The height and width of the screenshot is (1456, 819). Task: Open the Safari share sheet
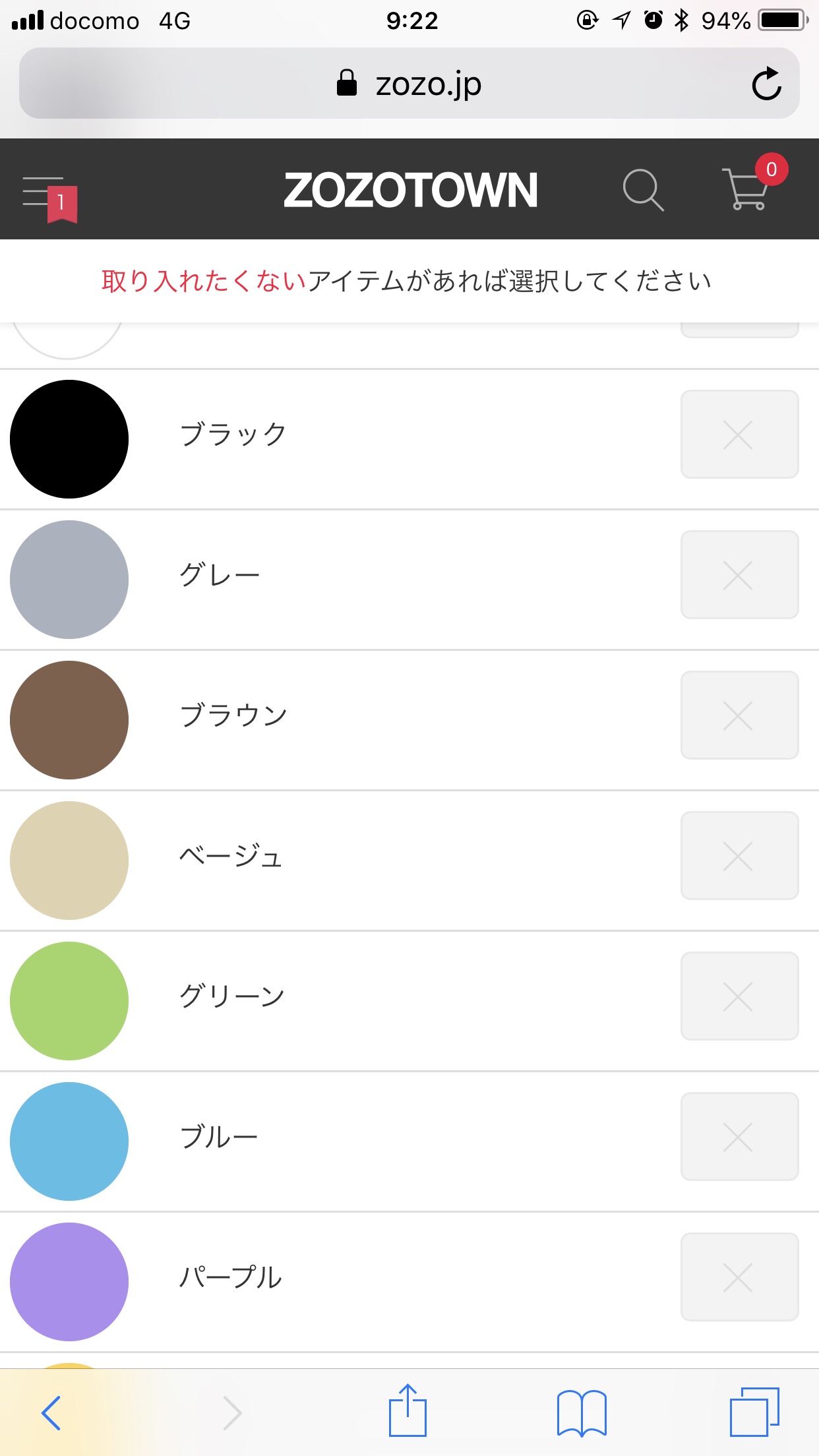pyautogui.click(x=408, y=1410)
